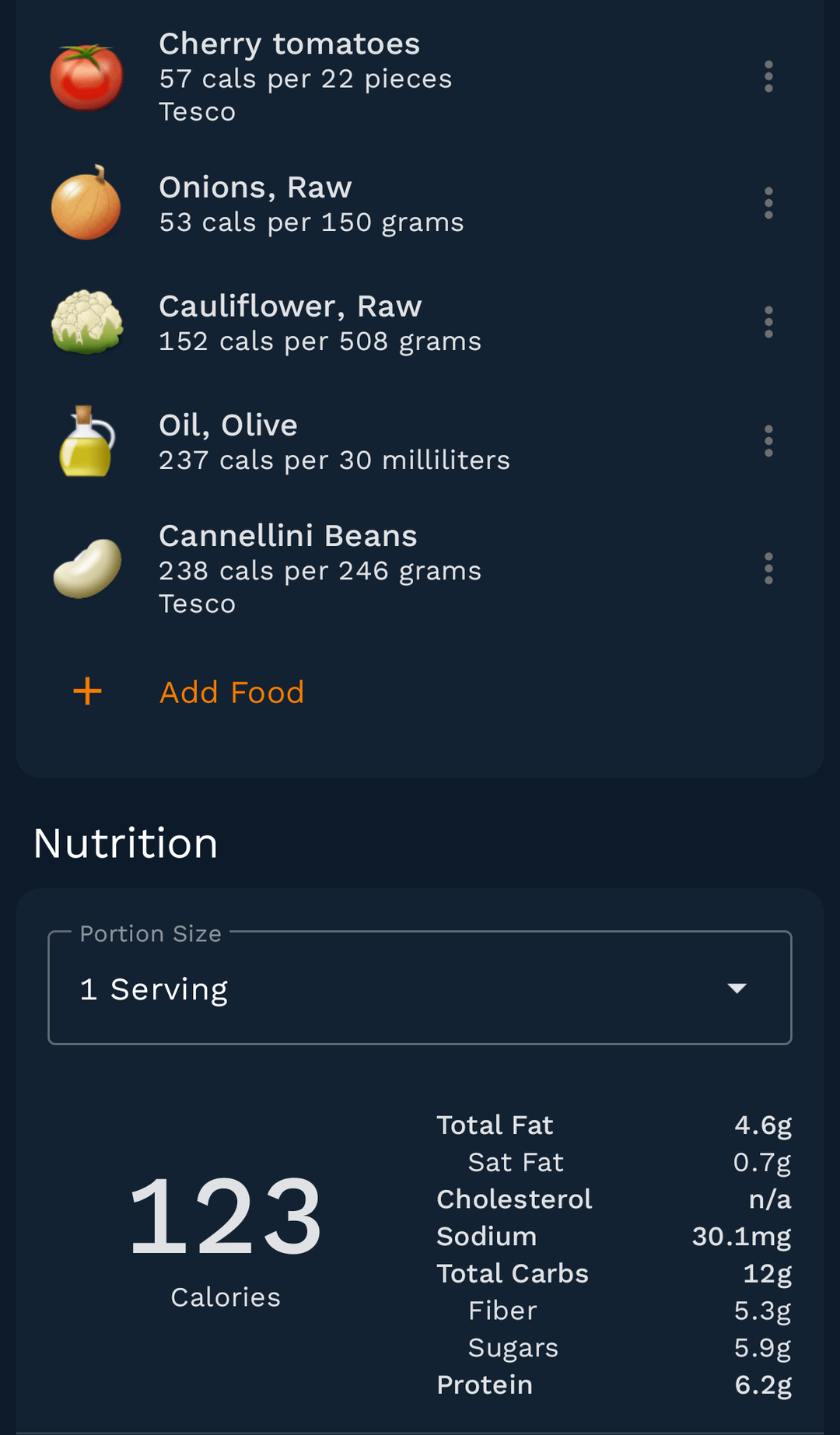Open options menu for Oil, Olive
The image size is (840, 1435).
768,441
